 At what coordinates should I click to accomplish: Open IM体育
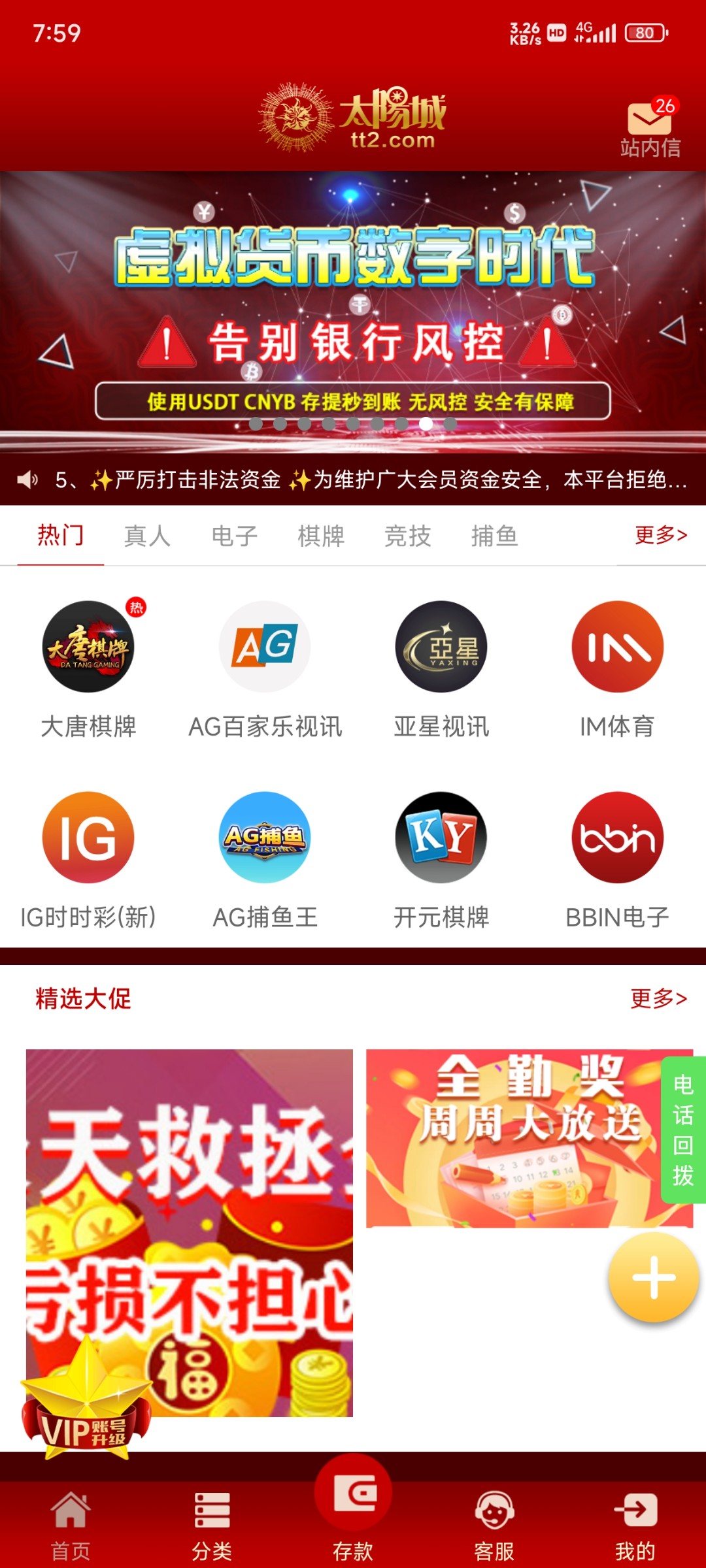[618, 647]
